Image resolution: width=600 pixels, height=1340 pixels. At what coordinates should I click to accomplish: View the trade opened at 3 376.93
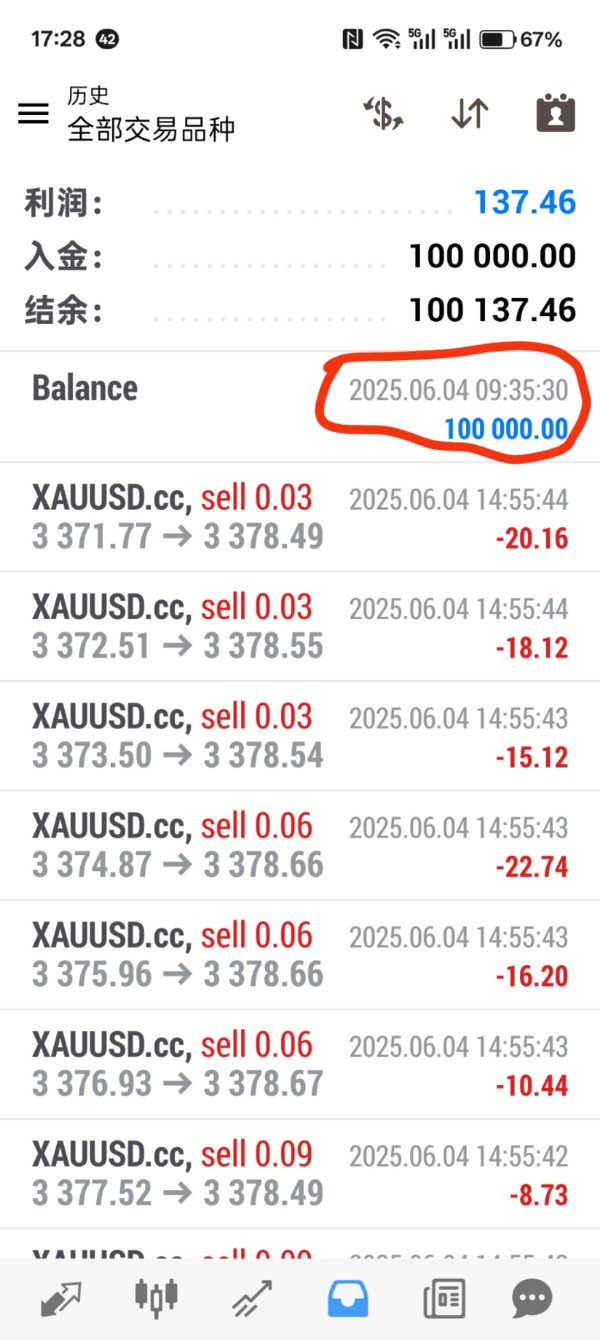click(300, 1065)
